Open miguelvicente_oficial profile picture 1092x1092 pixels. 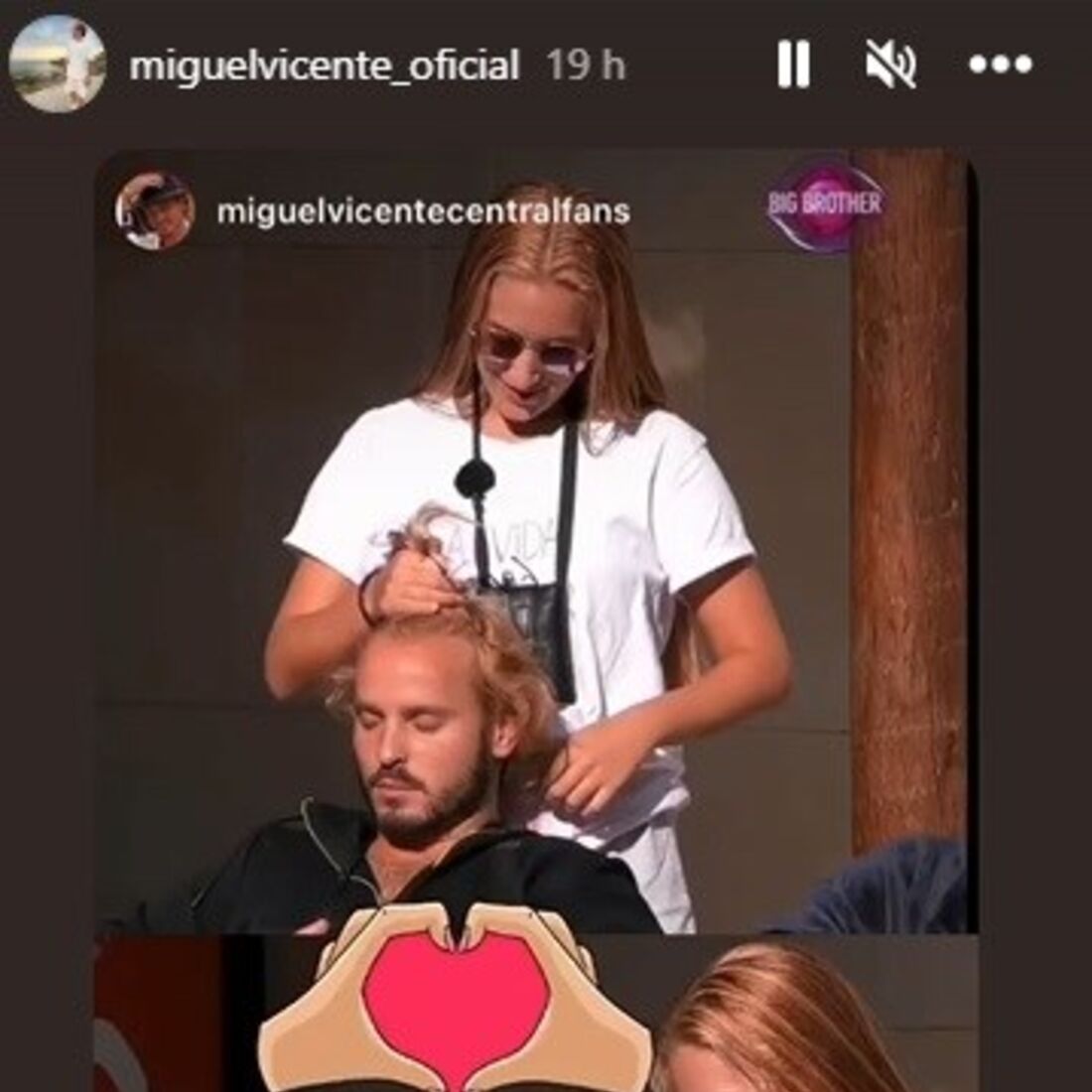click(x=58, y=65)
